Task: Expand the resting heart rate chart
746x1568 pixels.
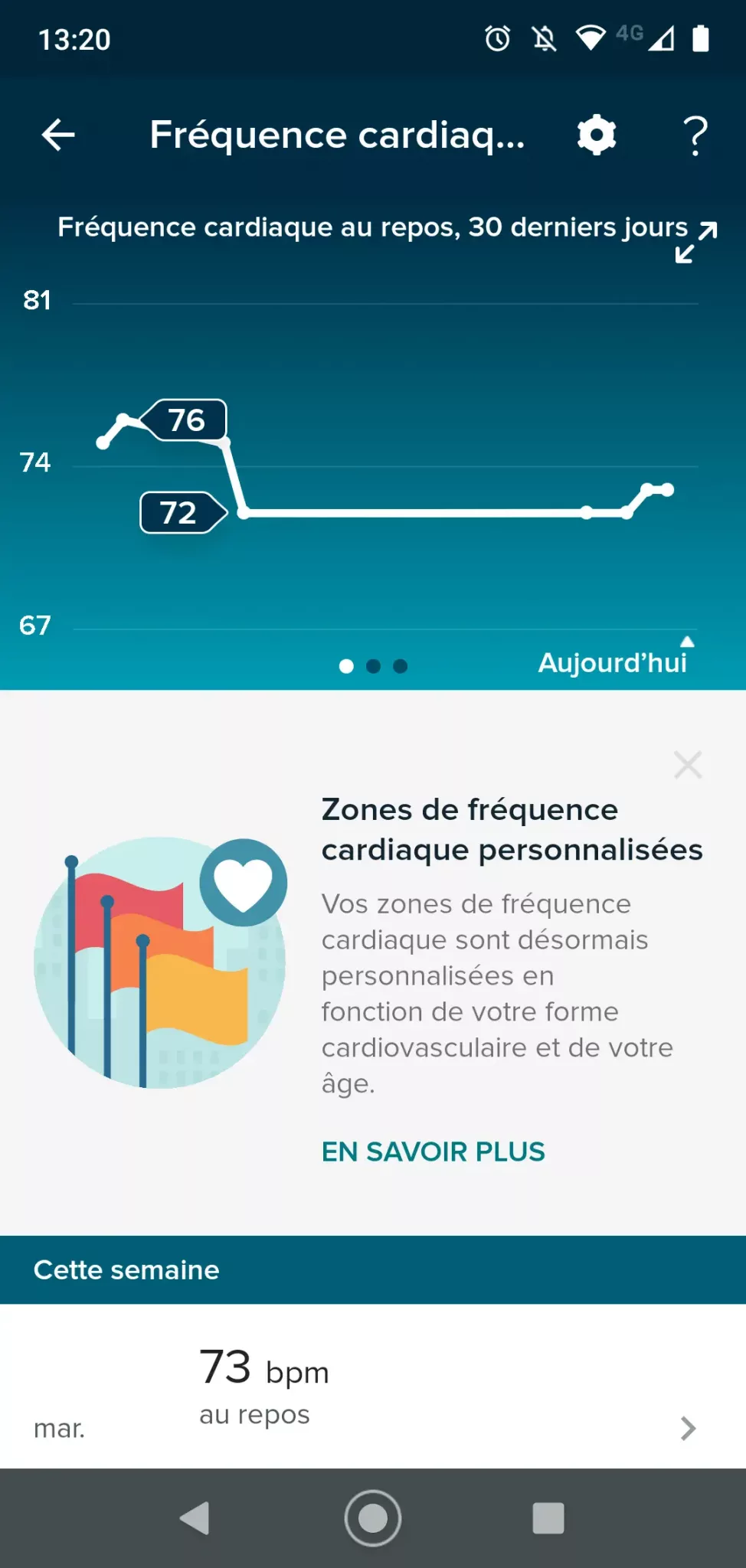Action: 696,242
